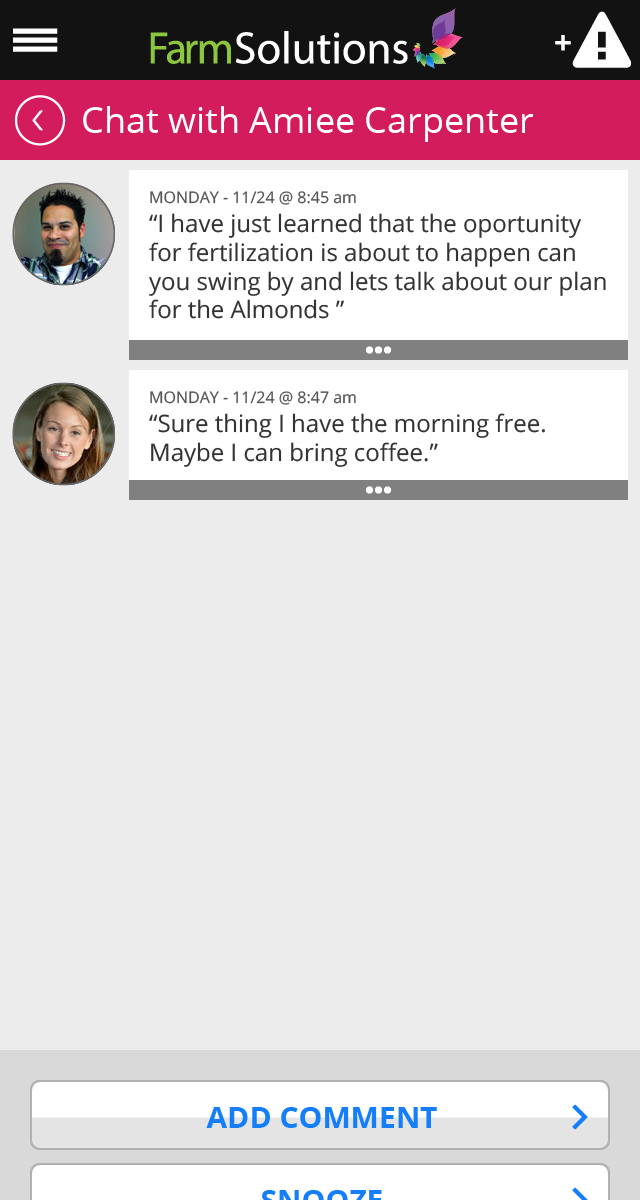Expand options under the 8:47 am message
The height and width of the screenshot is (1200, 640).
(x=378, y=490)
